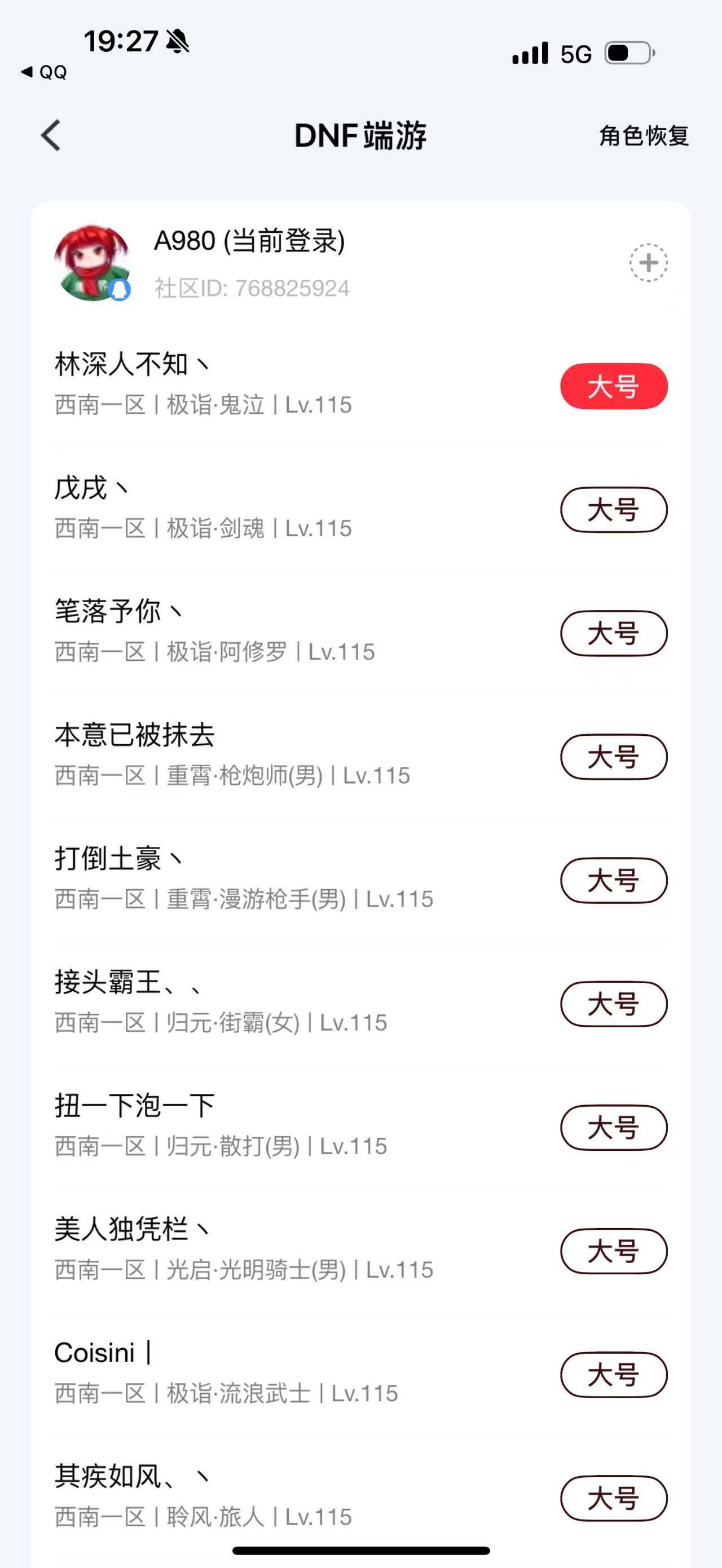Tap the home indicator bar at screen bottom
Screen dimensions: 722x1568
click(361, 1550)
